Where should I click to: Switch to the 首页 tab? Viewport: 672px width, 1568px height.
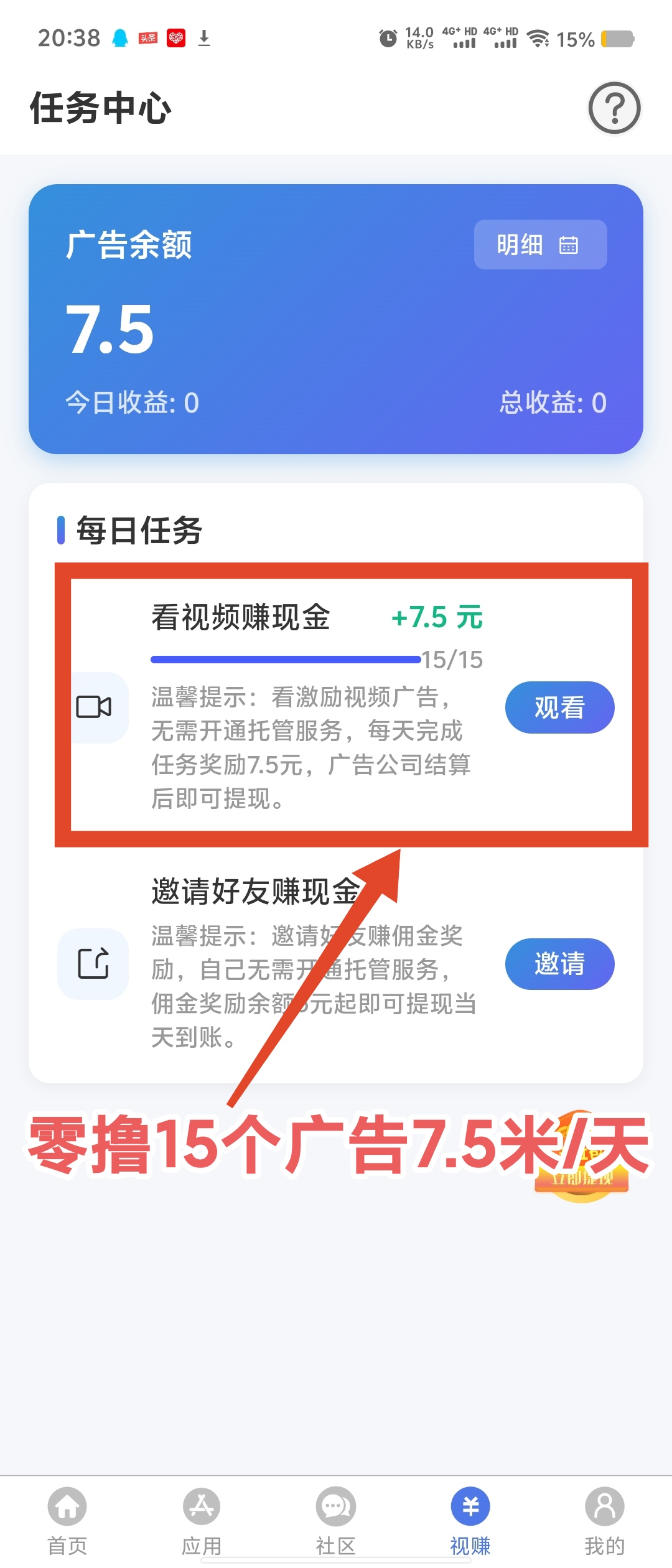67,1519
